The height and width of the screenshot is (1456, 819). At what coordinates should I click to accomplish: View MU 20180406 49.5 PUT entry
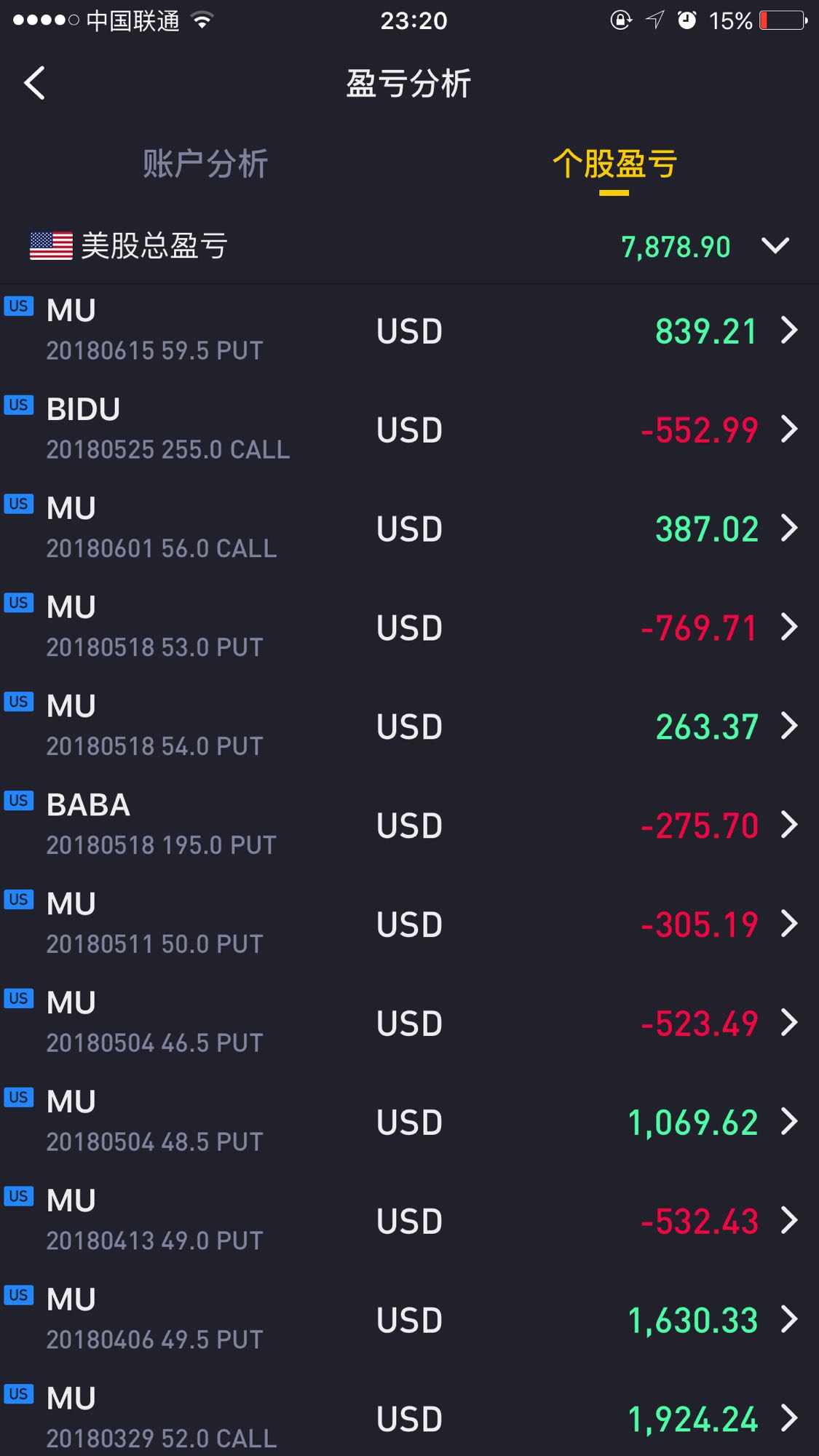click(409, 1321)
